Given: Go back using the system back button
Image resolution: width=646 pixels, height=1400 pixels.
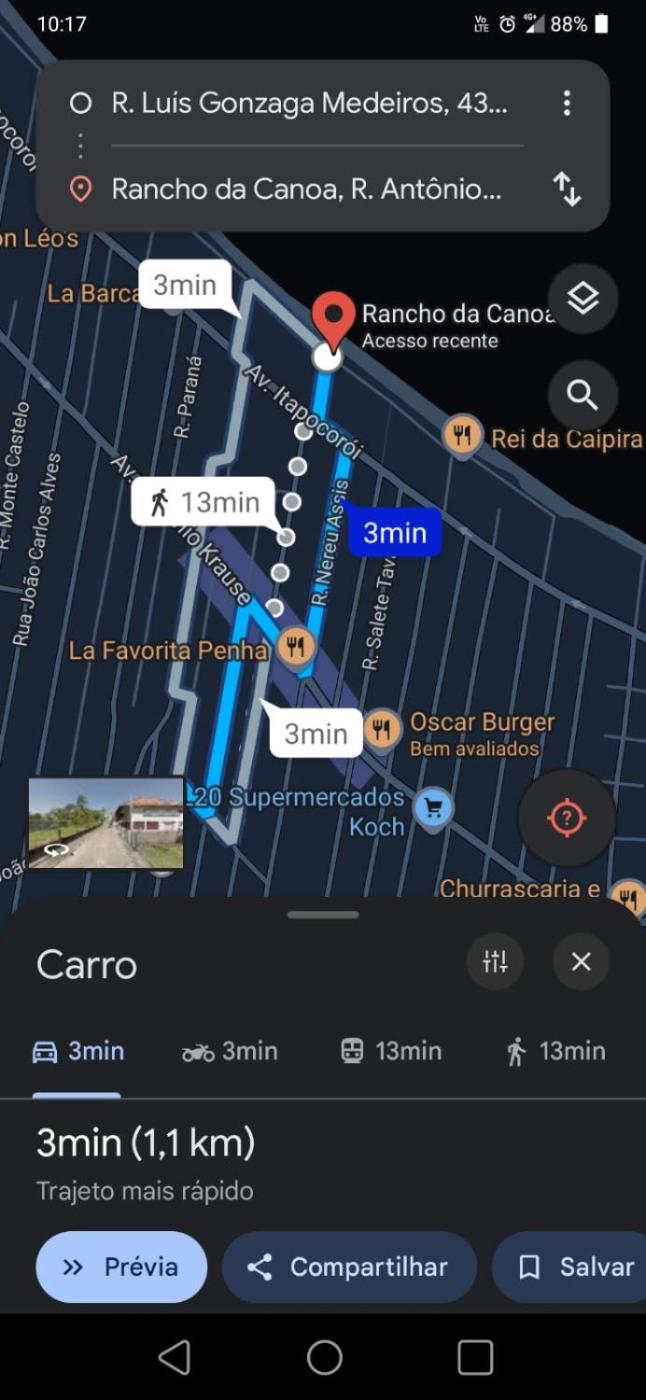Looking at the screenshot, I should click(174, 1357).
